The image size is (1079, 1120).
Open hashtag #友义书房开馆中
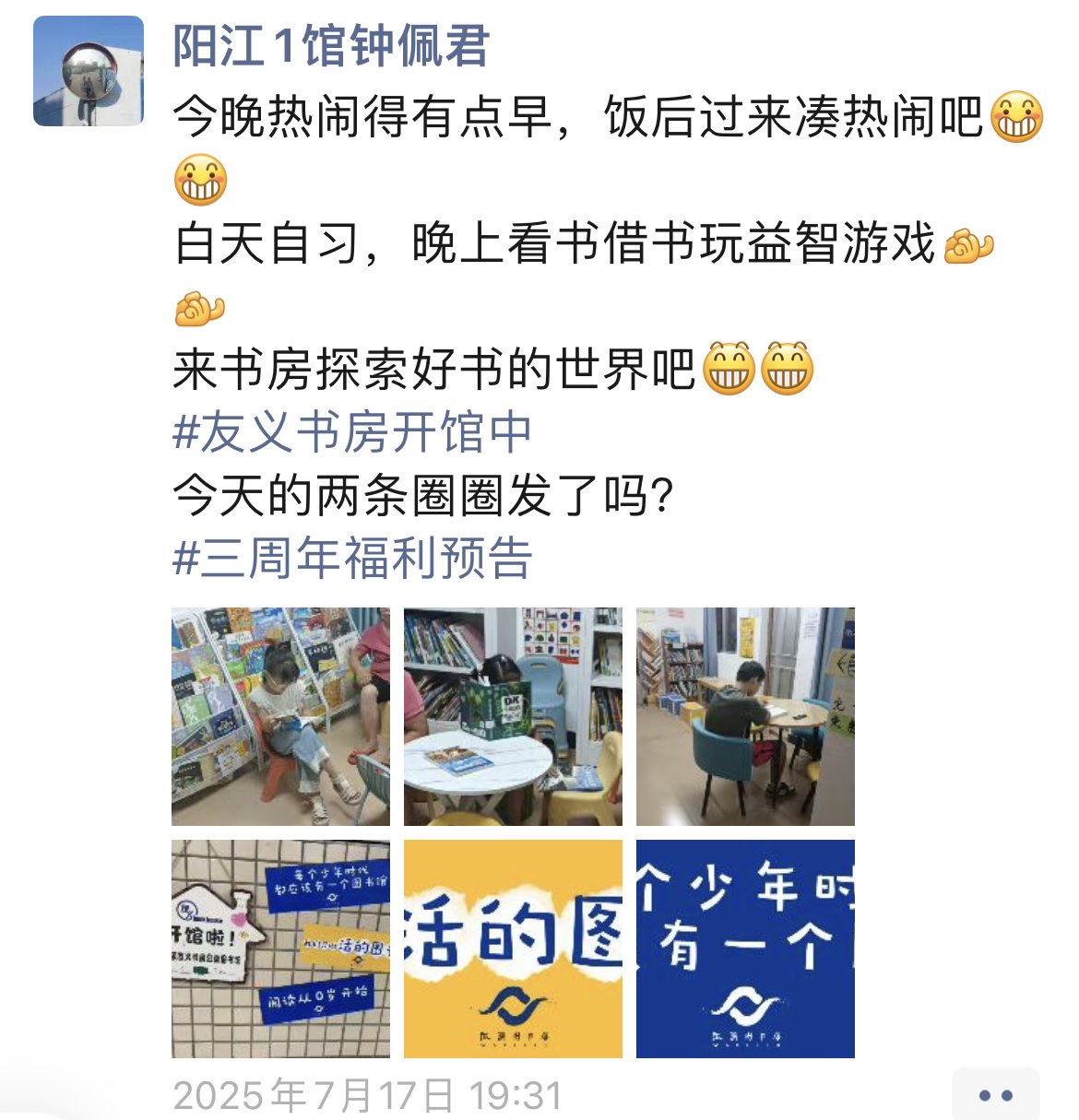click(352, 432)
